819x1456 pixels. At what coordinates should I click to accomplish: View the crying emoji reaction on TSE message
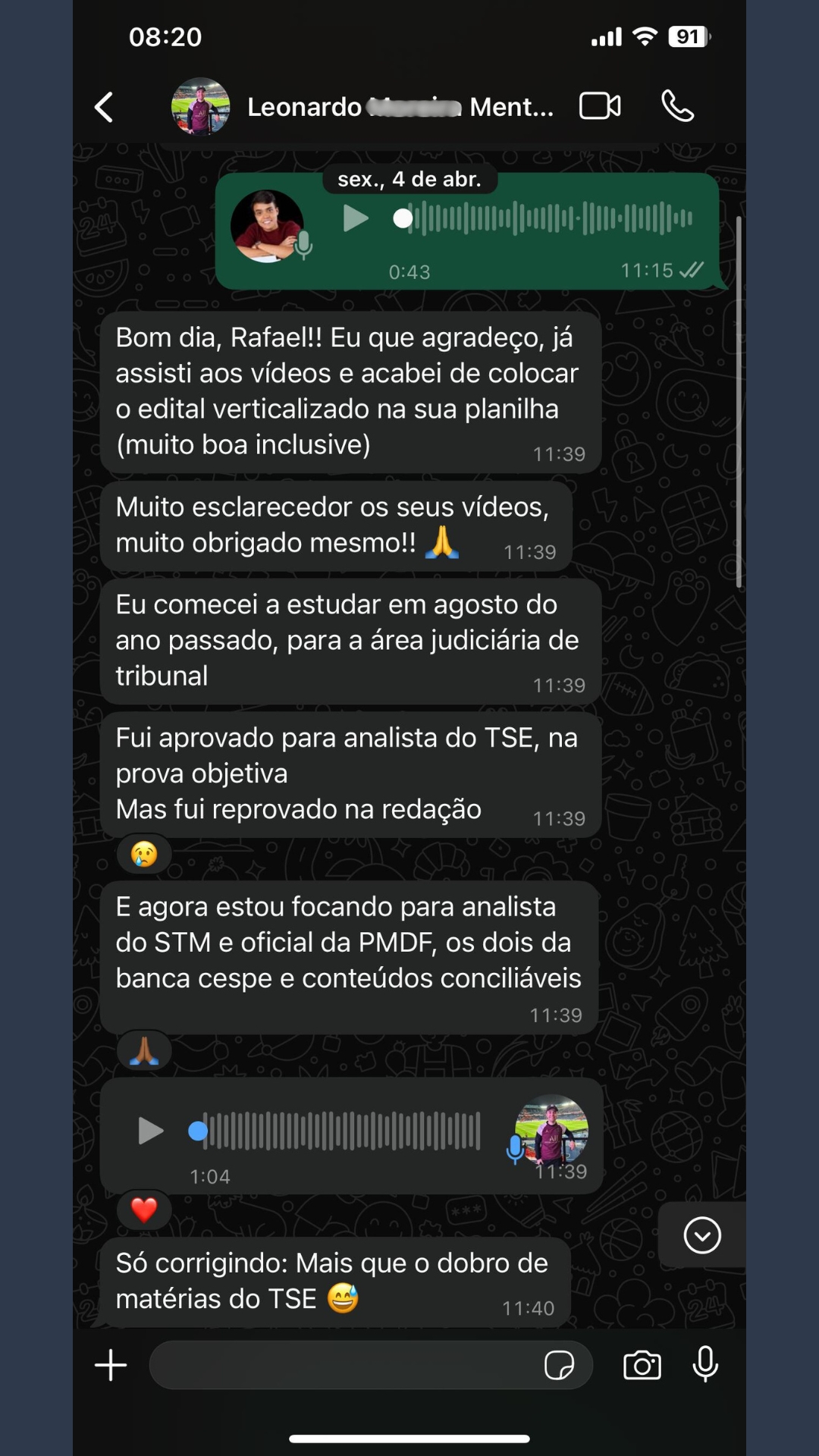click(x=144, y=855)
